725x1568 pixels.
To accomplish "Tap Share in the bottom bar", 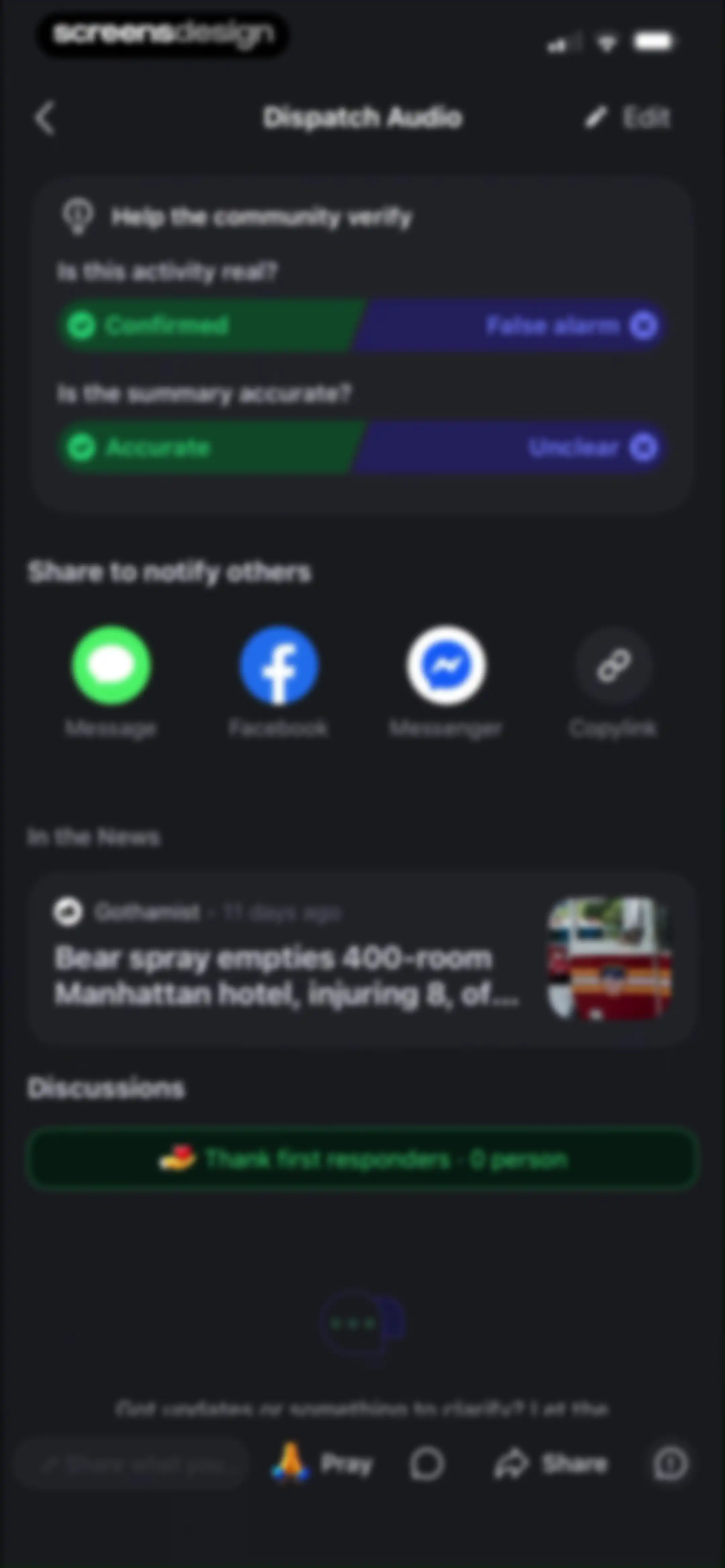I will [550, 1464].
